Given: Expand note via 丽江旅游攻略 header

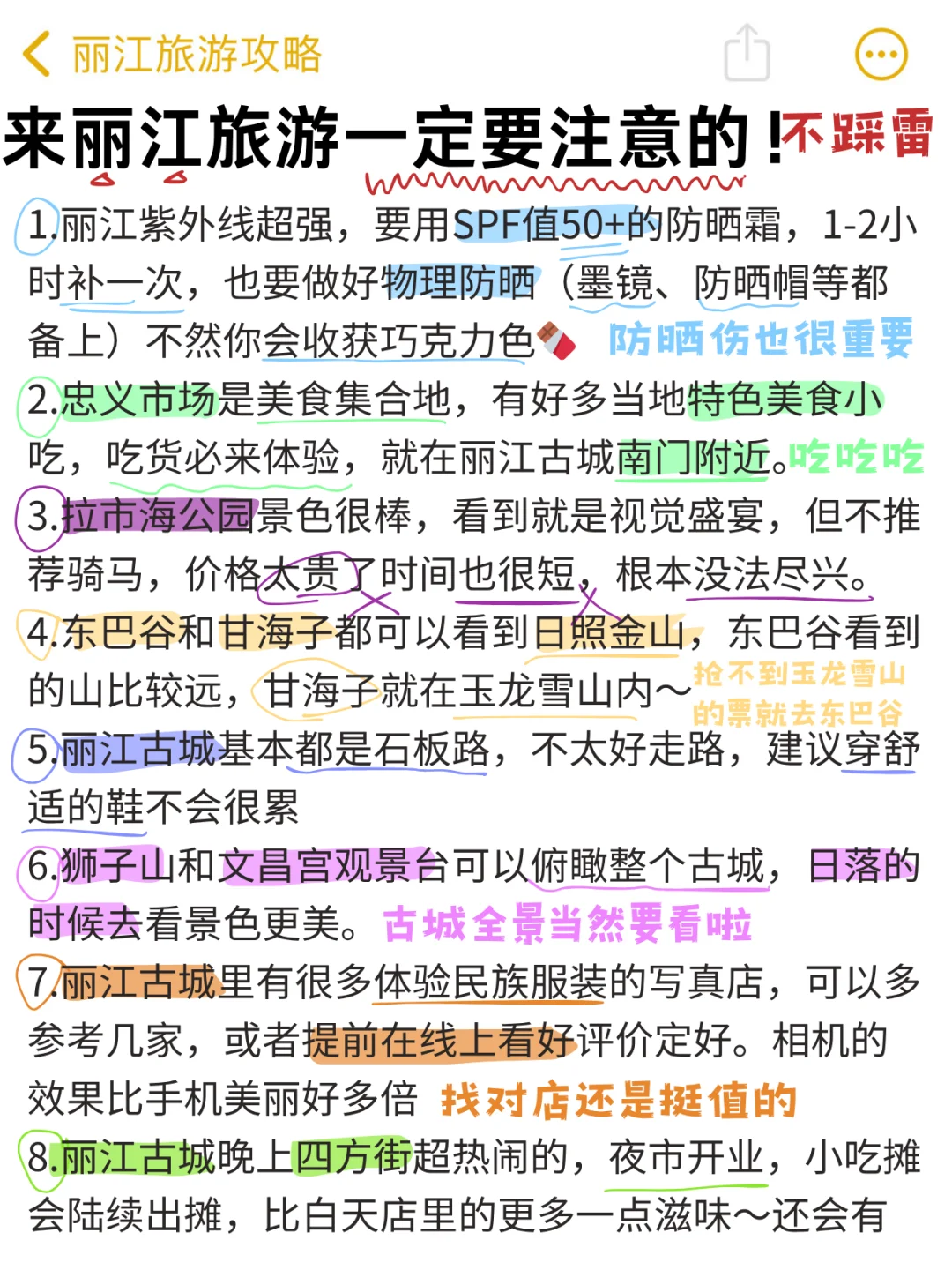Looking at the screenshot, I should click(x=194, y=53).
